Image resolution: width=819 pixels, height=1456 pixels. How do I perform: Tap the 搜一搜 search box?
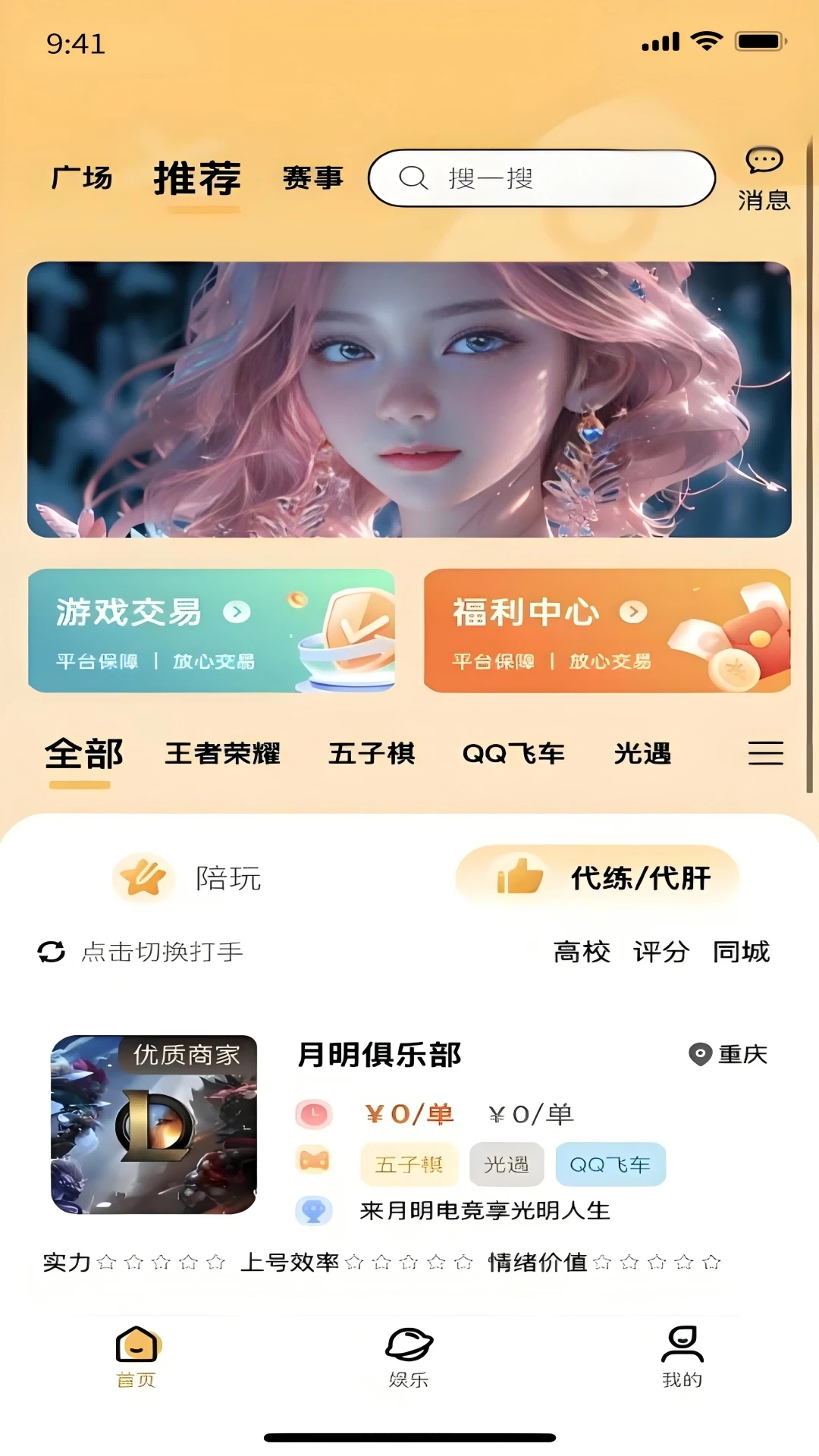tap(541, 179)
